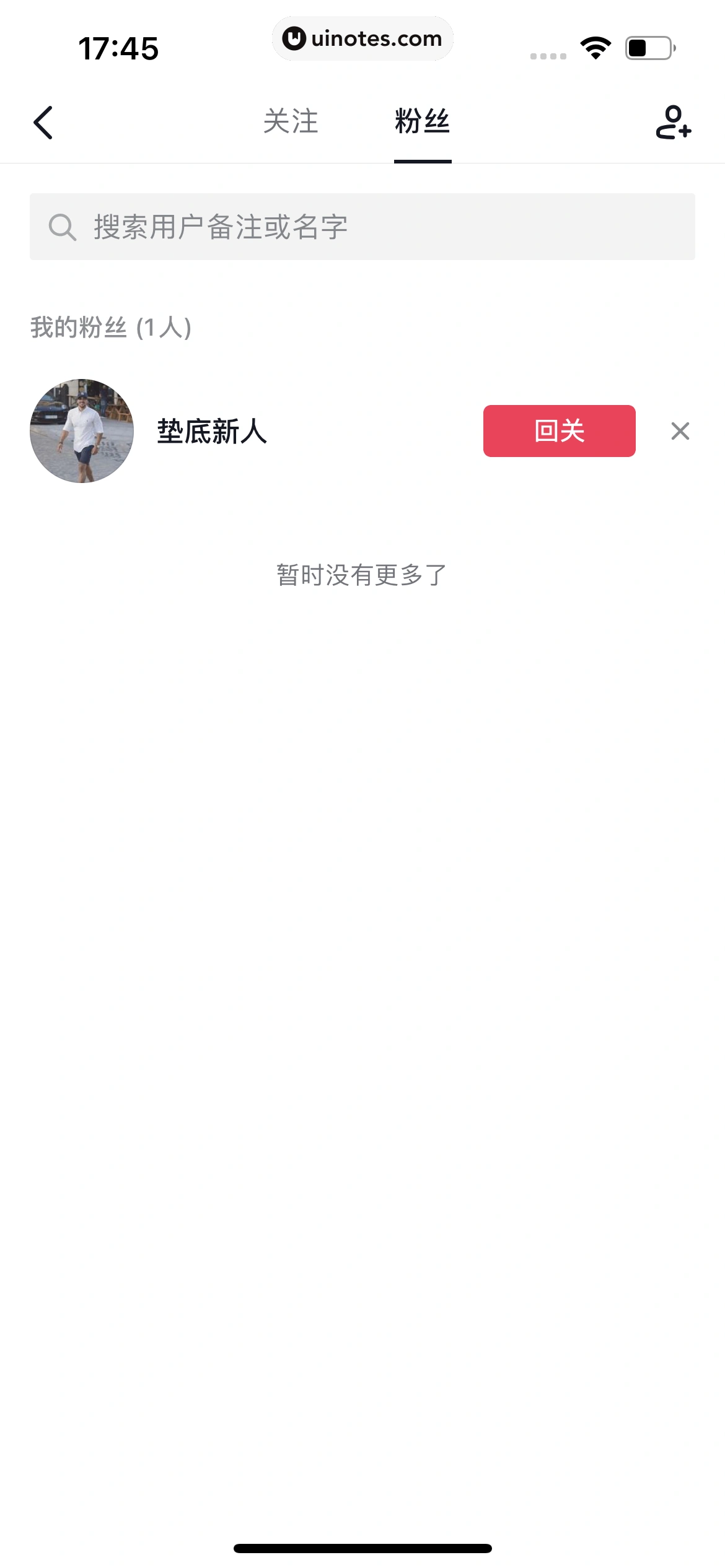
Task: Go back using the arrow icon
Action: click(x=43, y=123)
